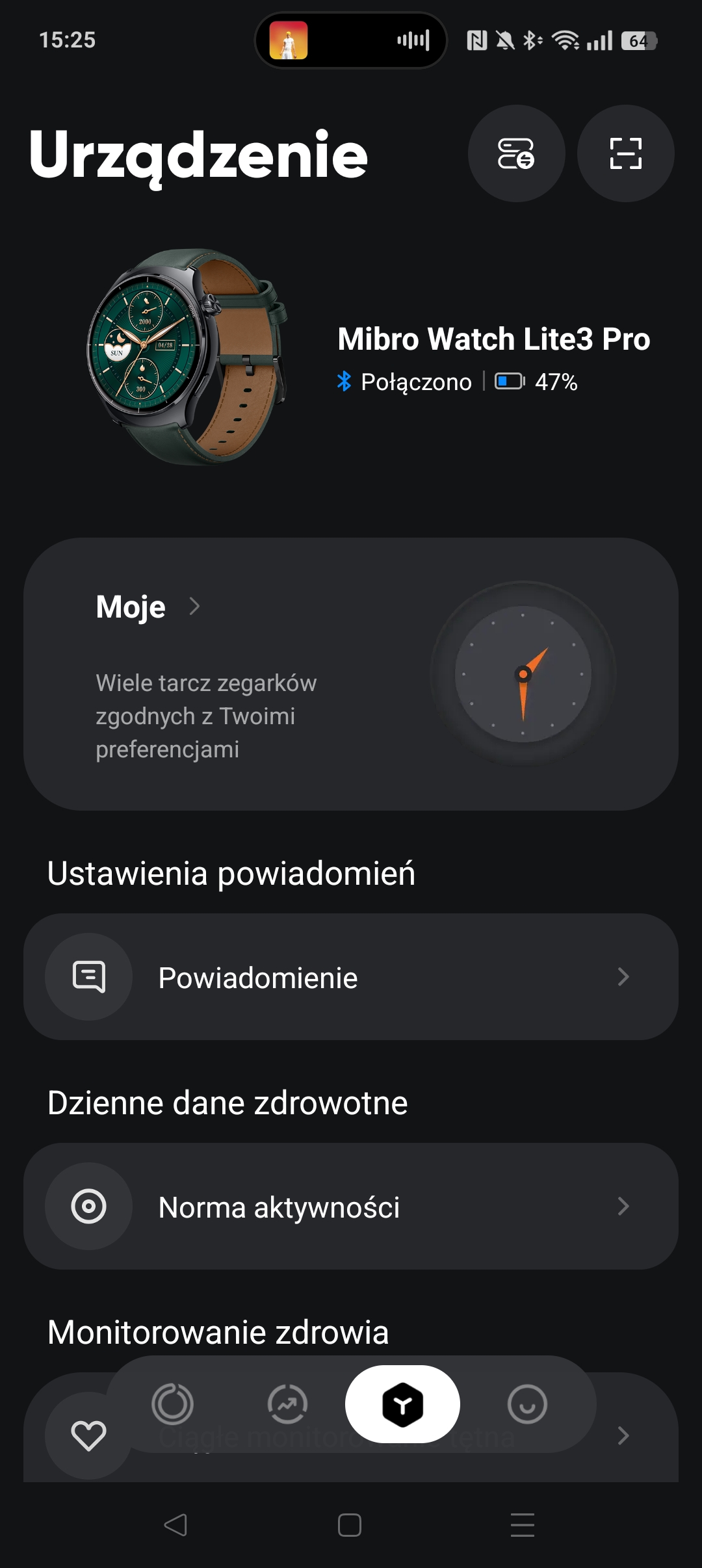702x1568 pixels.
Task: Open the device switch settings icon
Action: 516,153
